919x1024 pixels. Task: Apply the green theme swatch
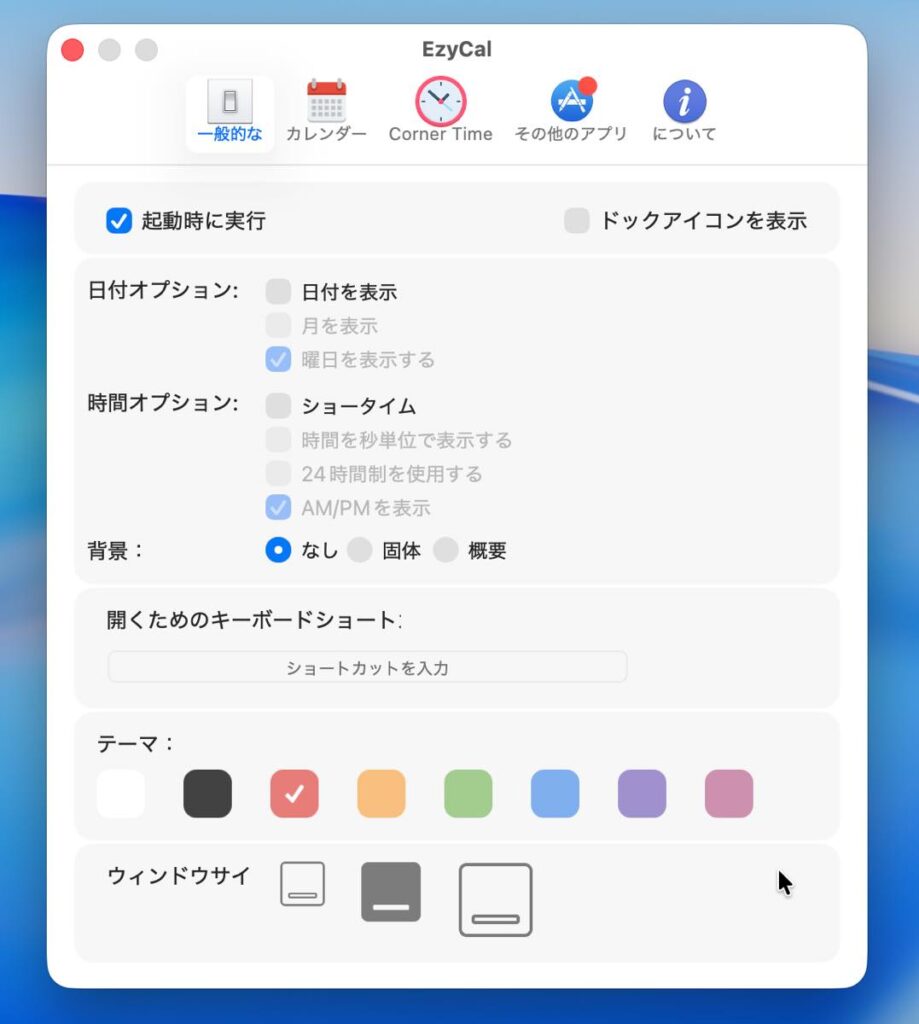point(468,793)
